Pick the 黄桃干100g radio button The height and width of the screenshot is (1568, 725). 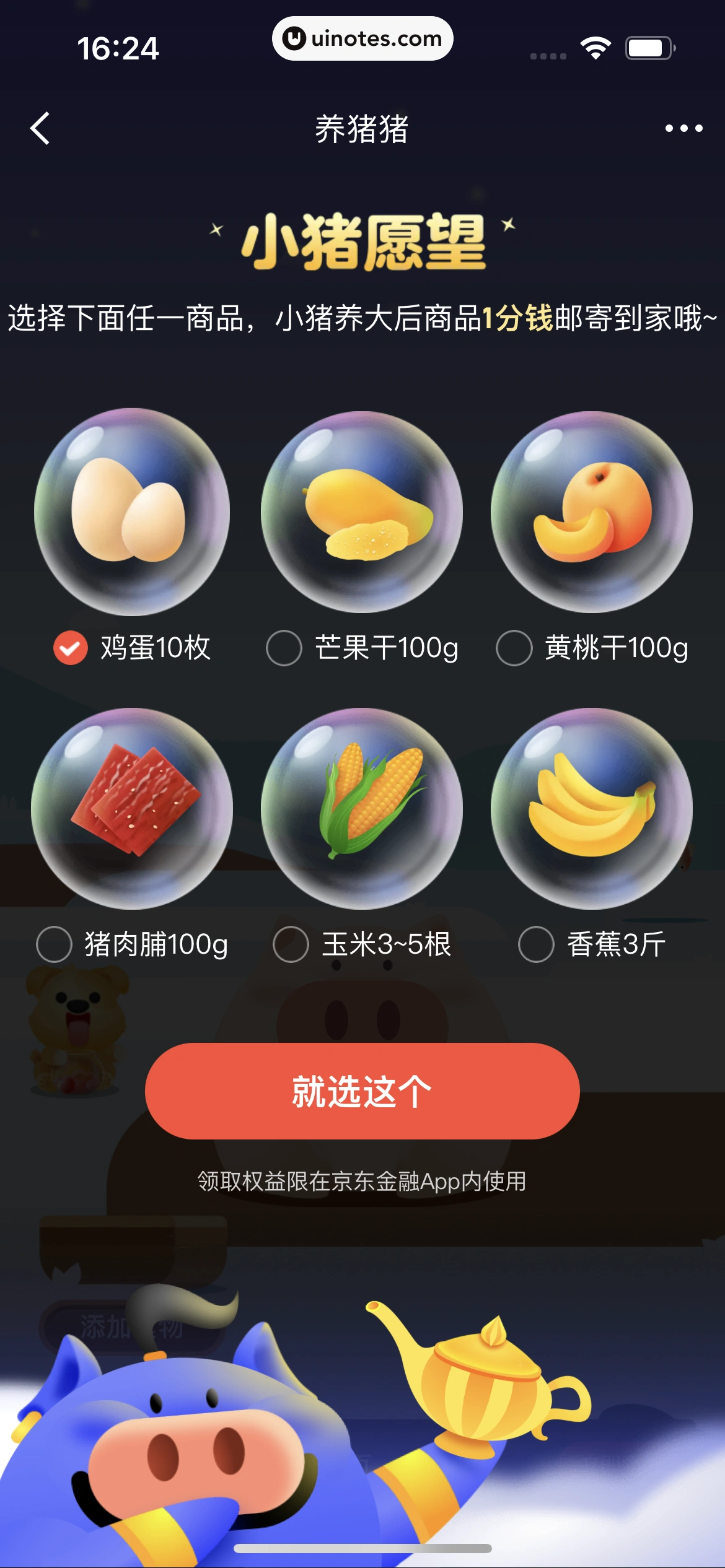[x=514, y=648]
